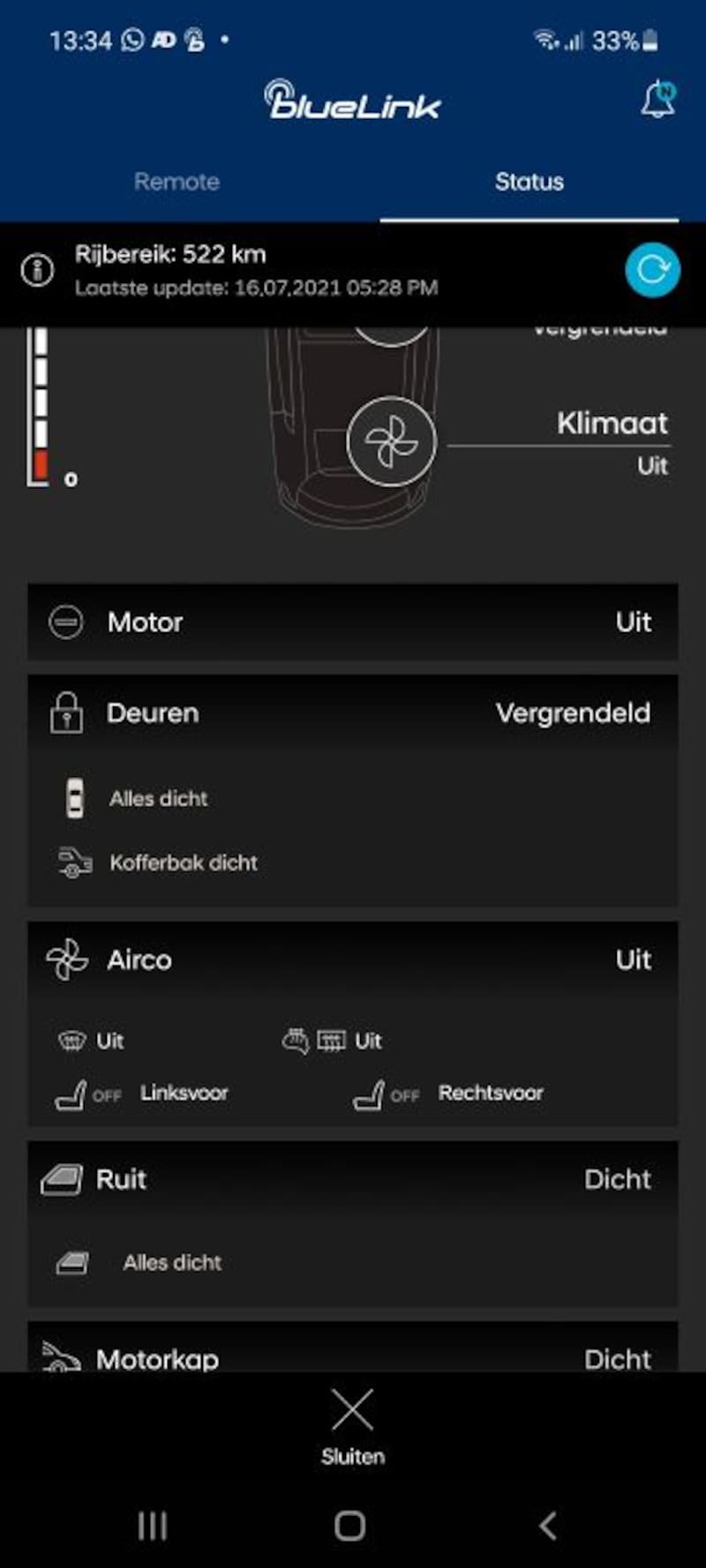706x1568 pixels.
Task: Refresh the vehicle status
Action: [653, 270]
